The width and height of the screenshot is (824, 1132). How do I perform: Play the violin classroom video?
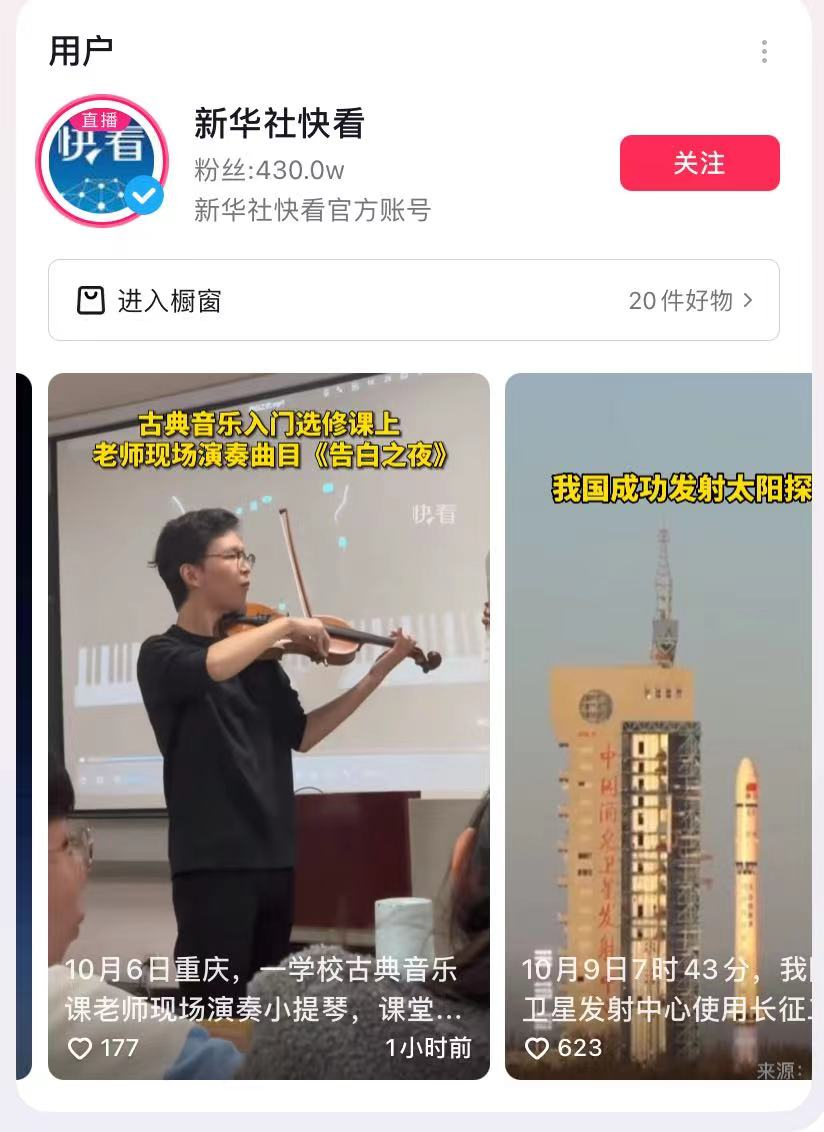pos(269,700)
